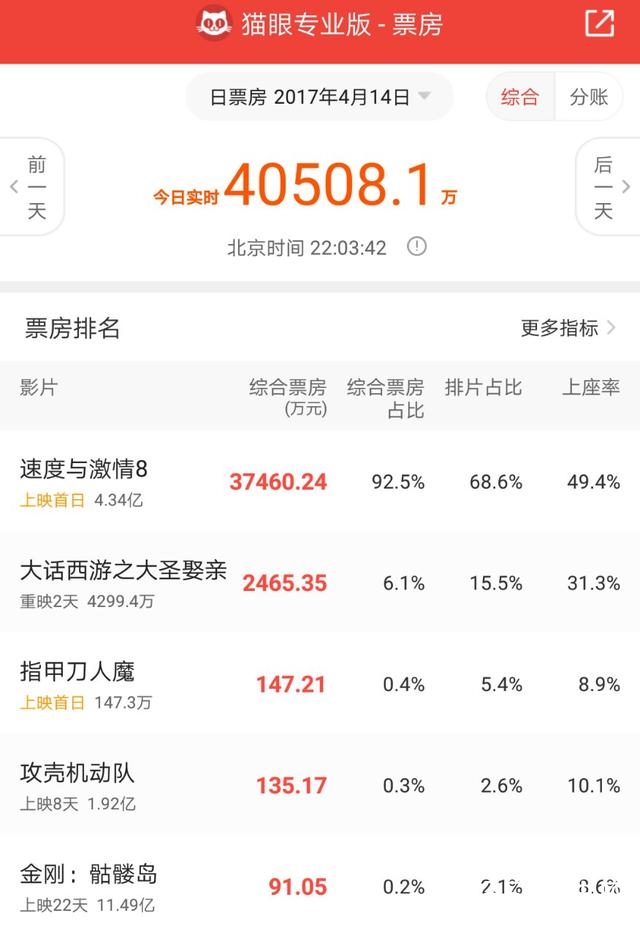Screen dimensions: 640x935
Task: Go to the next day (后一天)
Action: (609, 187)
